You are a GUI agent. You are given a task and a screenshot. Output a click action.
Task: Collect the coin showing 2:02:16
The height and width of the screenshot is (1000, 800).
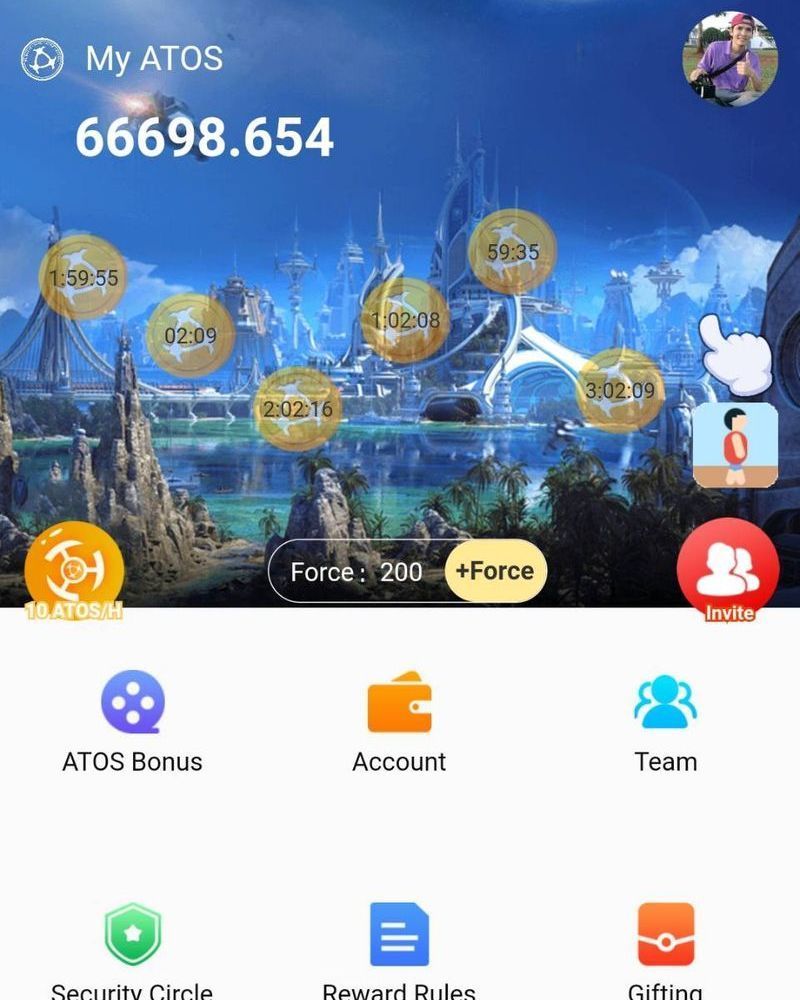click(x=300, y=405)
